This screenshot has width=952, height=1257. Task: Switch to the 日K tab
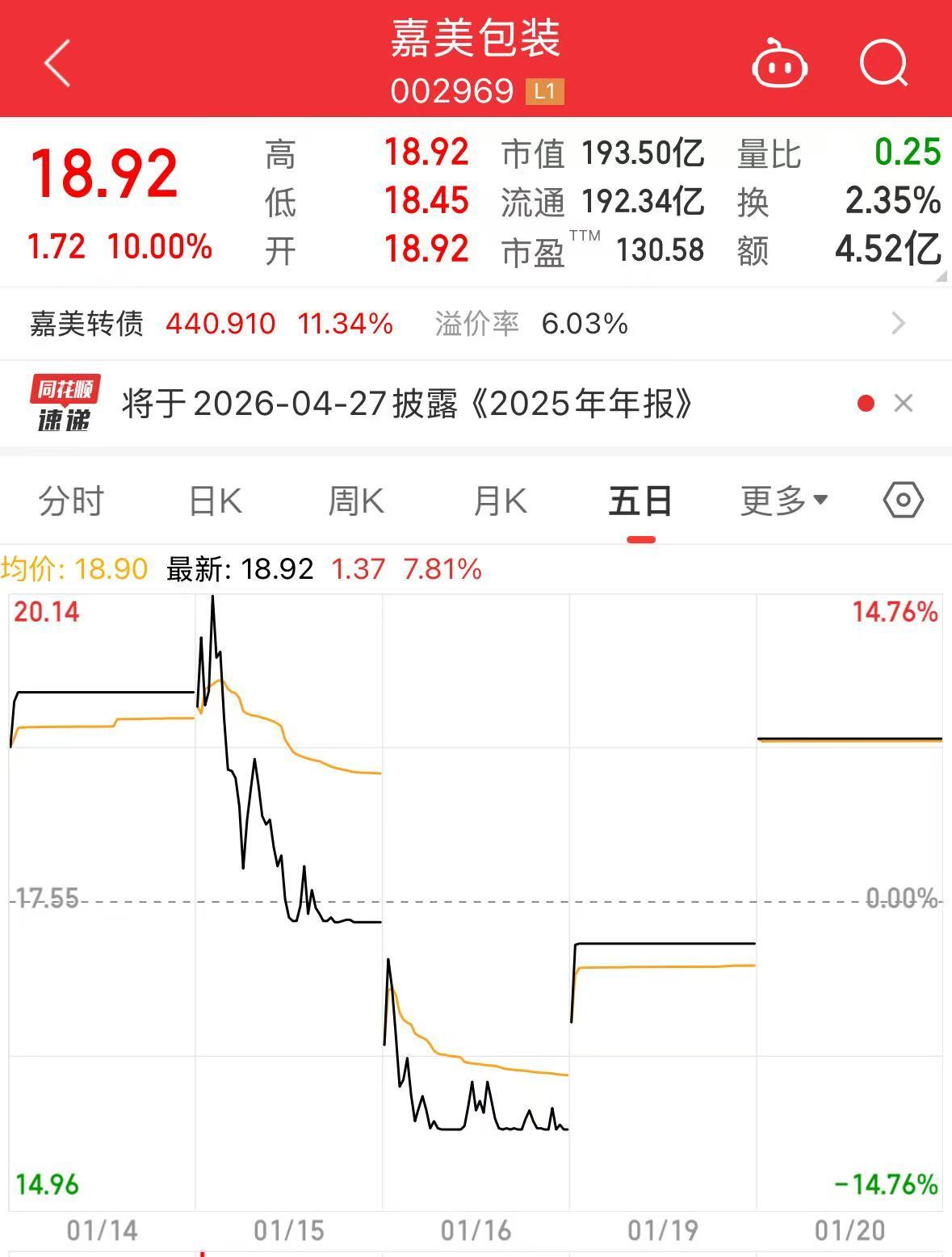(x=215, y=500)
